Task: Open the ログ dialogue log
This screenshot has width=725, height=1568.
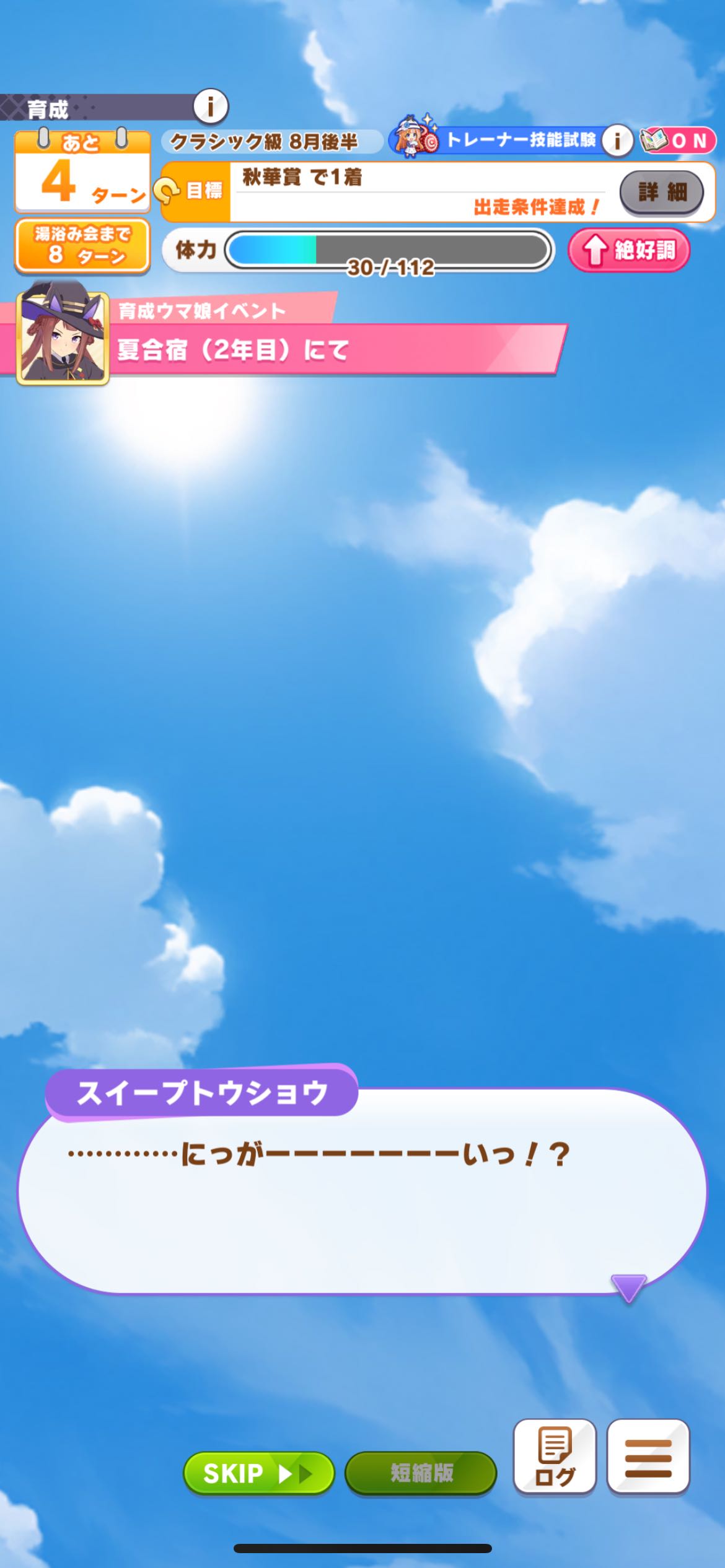Action: point(555,1457)
